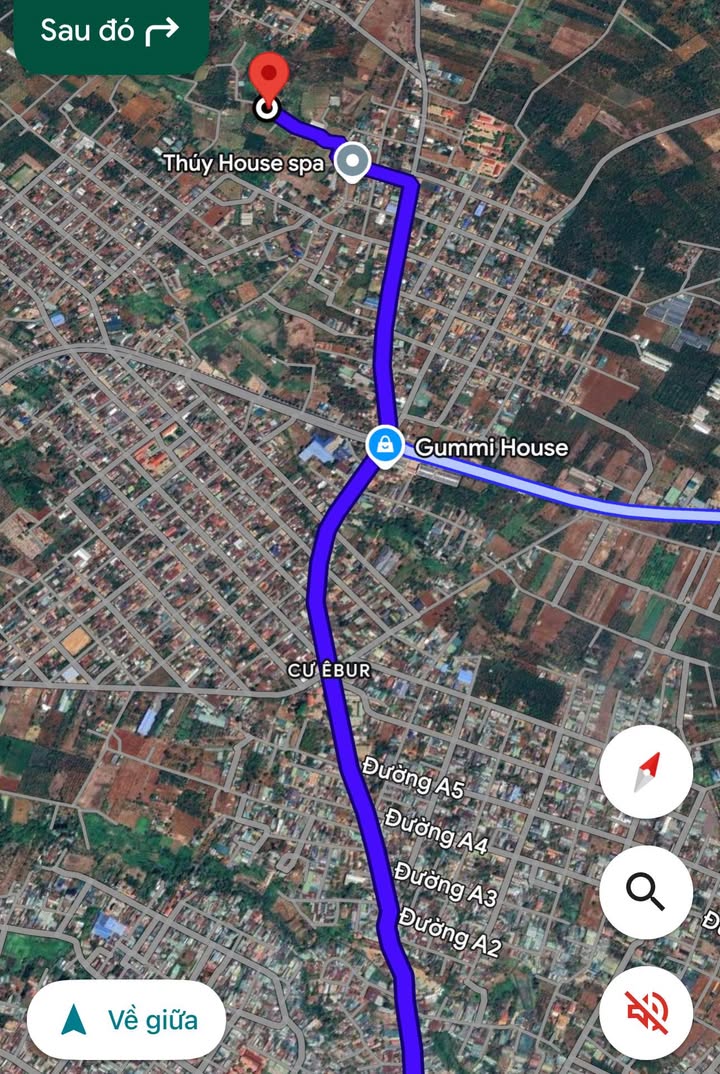Image resolution: width=720 pixels, height=1074 pixels.
Task: Tap the "Sau đó" next-turn banner
Action: click(x=108, y=32)
